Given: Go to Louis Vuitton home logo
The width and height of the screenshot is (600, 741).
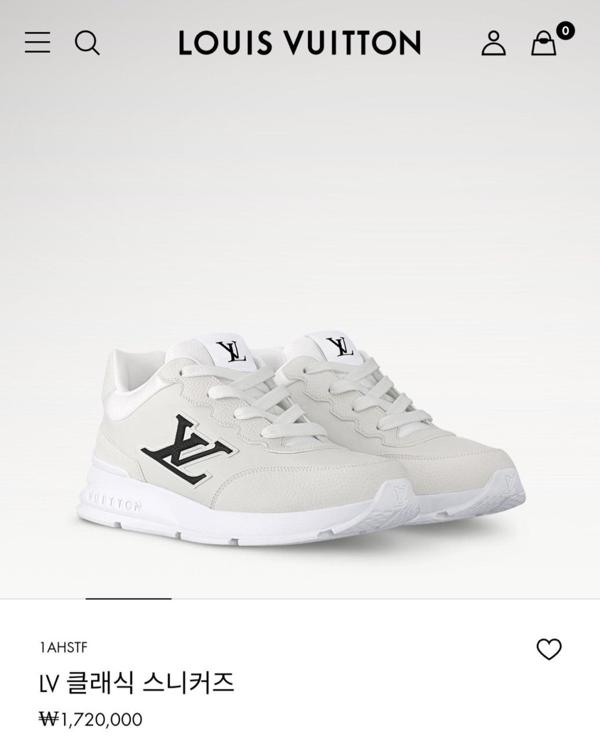Looking at the screenshot, I should pyautogui.click(x=299, y=43).
